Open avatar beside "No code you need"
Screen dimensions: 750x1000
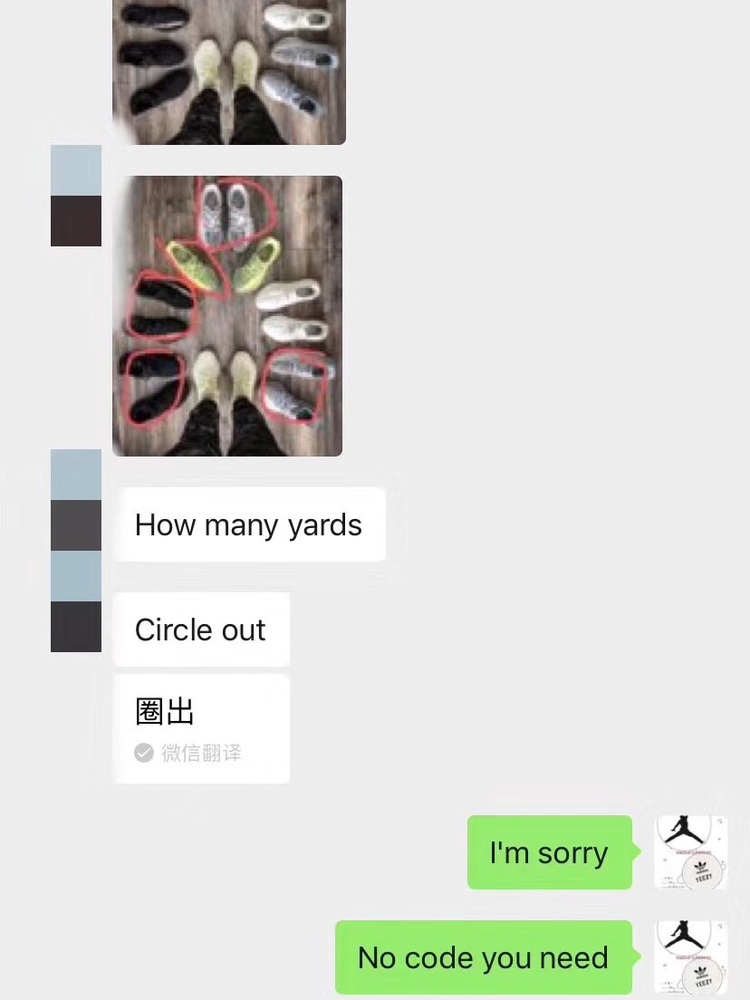tap(691, 957)
